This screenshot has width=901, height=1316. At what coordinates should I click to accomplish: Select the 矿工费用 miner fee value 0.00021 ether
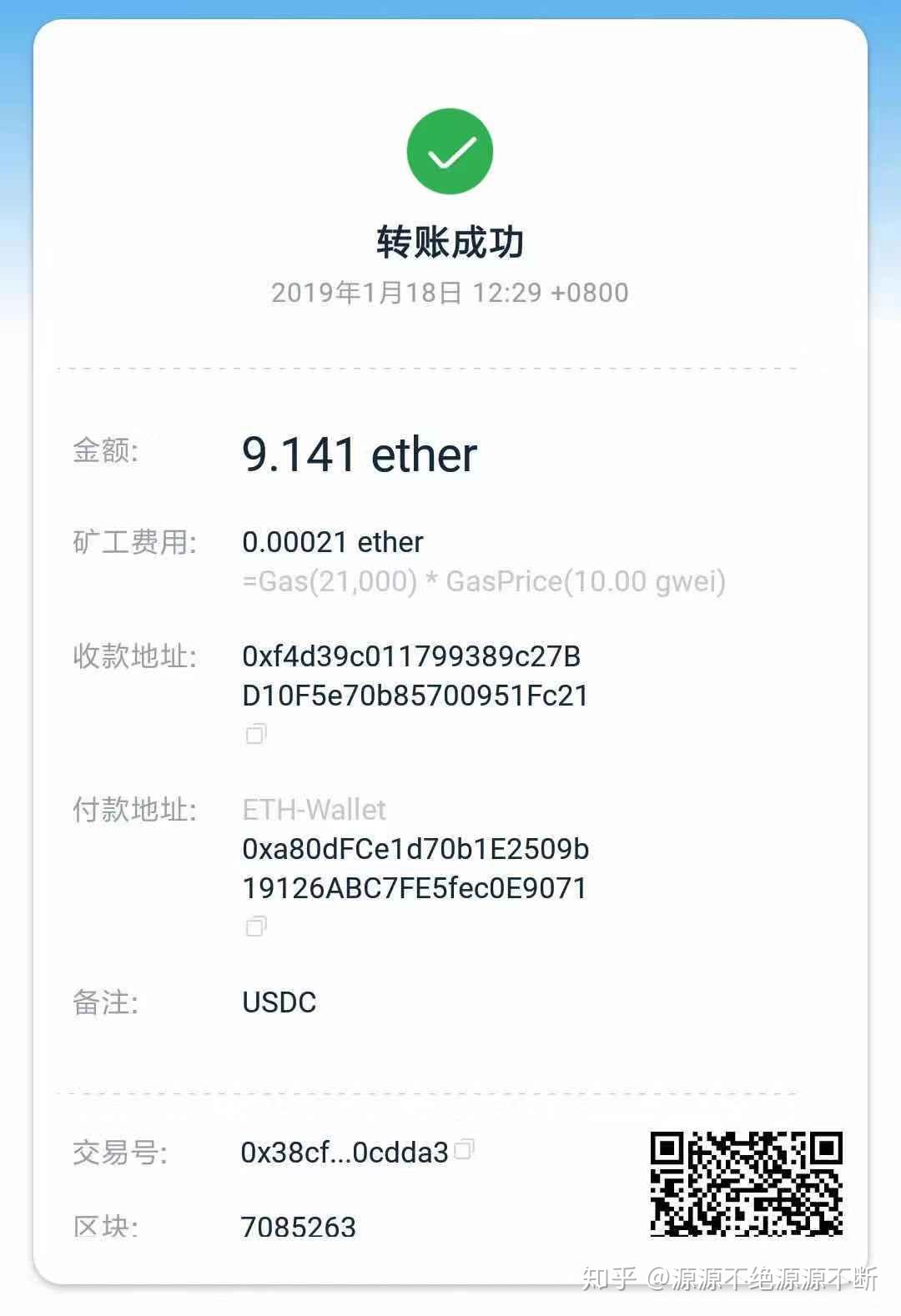(332, 541)
